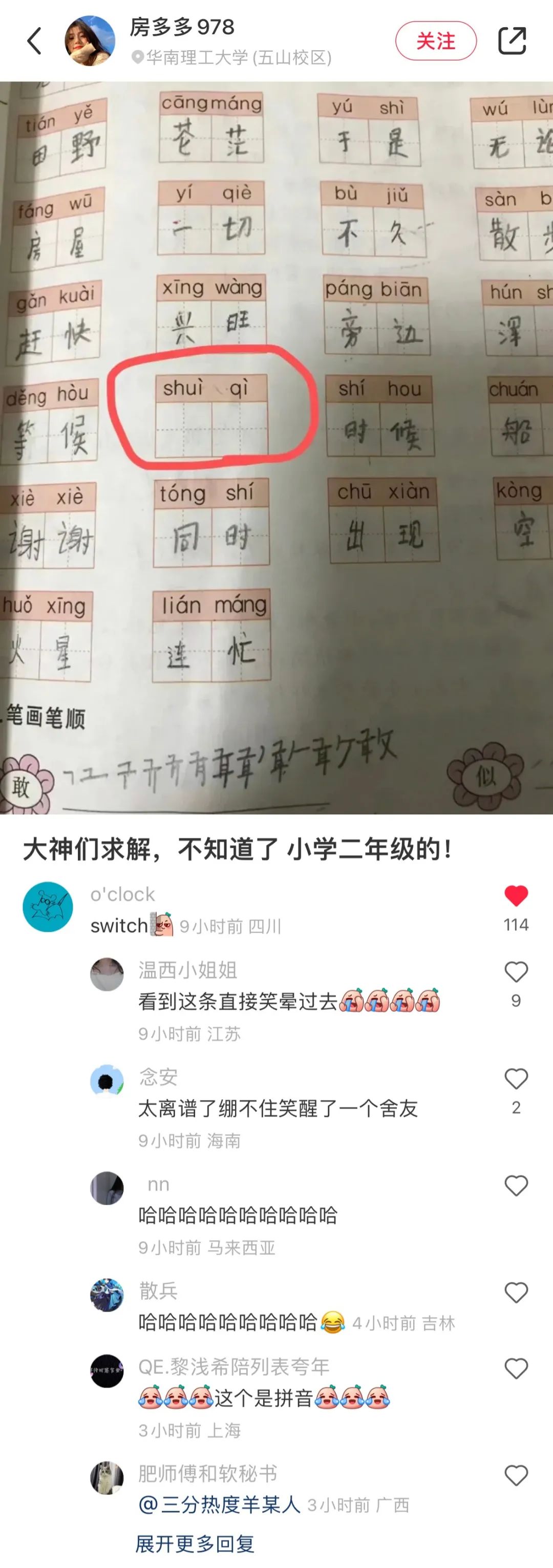Image resolution: width=553 pixels, height=1568 pixels.
Task: View o'clock's profile avatar
Action: tap(48, 907)
